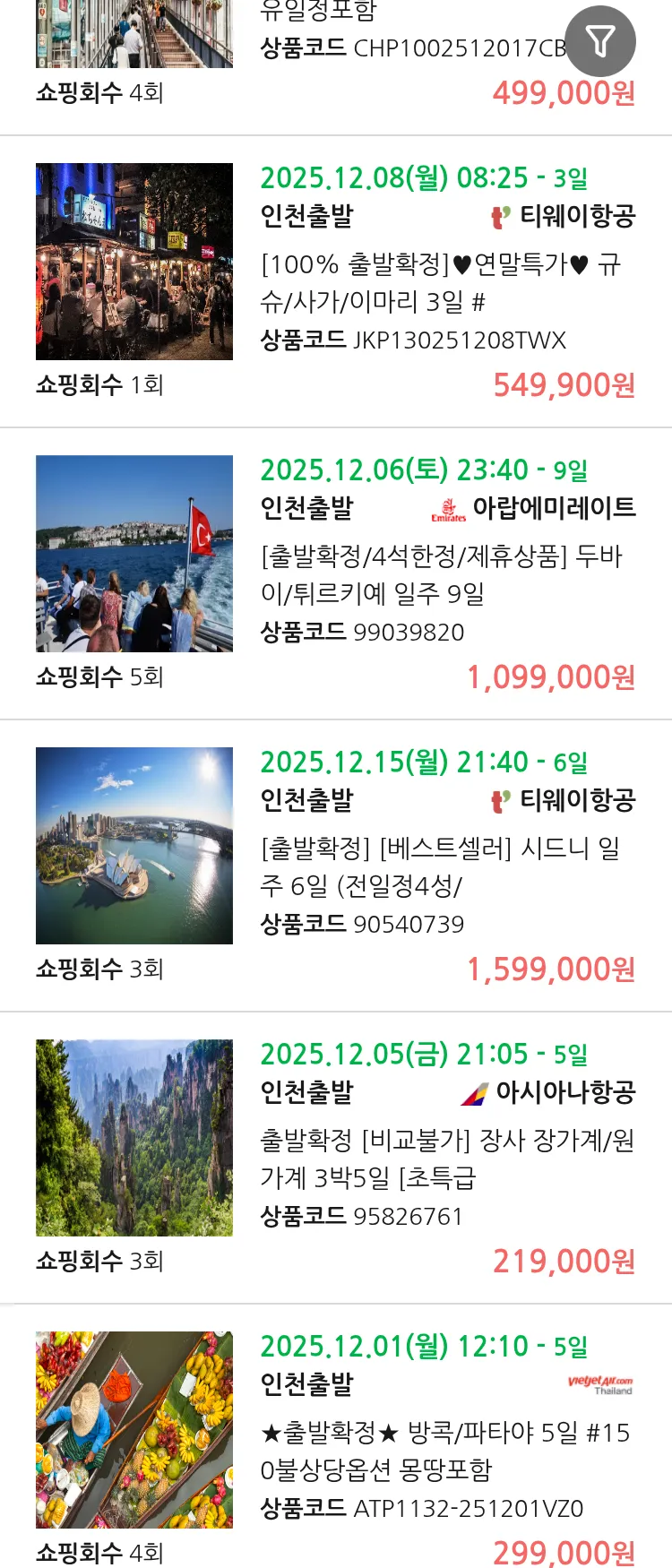The height and width of the screenshot is (1568, 672).
Task: Open the 499,000원 package CHP1002512017CB
Action: tap(412, 48)
